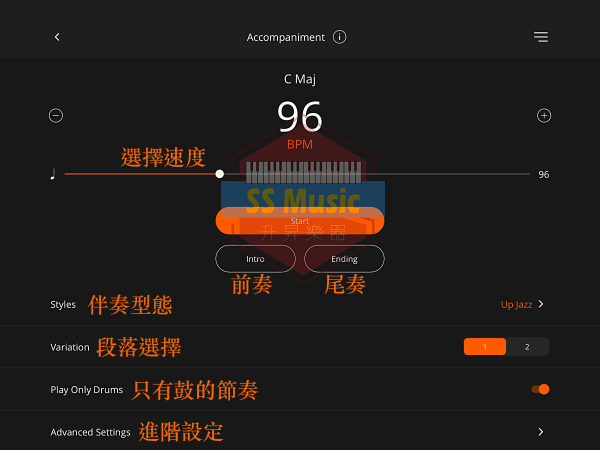Select the Intro button

[255, 259]
